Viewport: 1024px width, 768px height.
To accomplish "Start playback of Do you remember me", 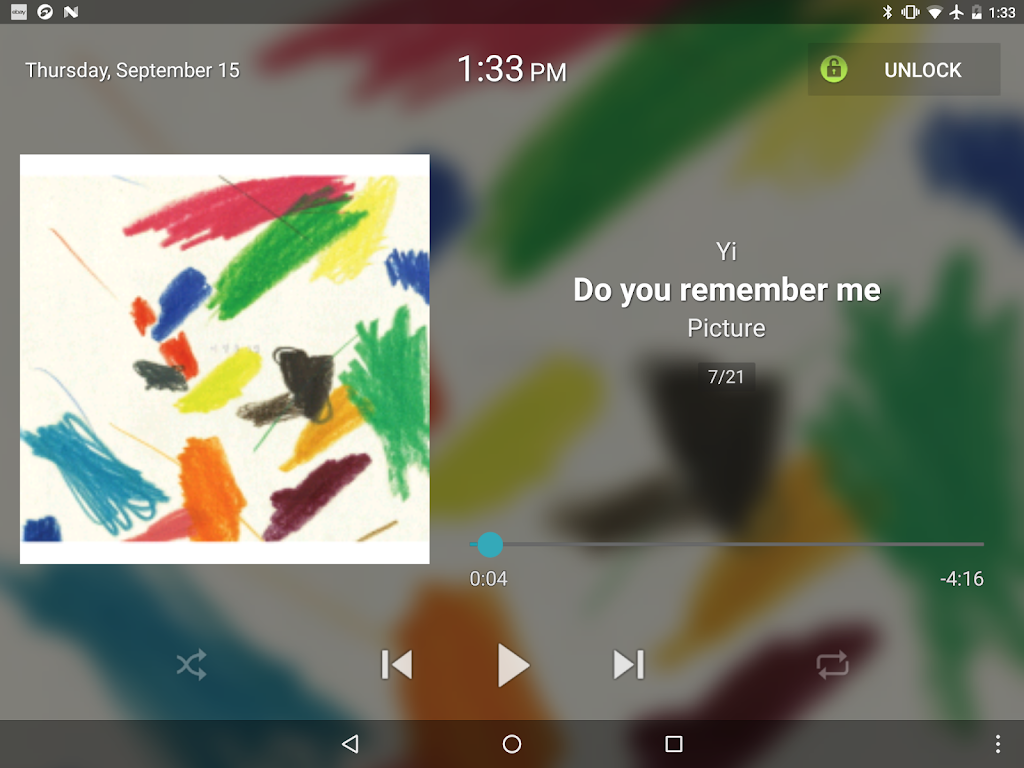I will click(x=513, y=665).
